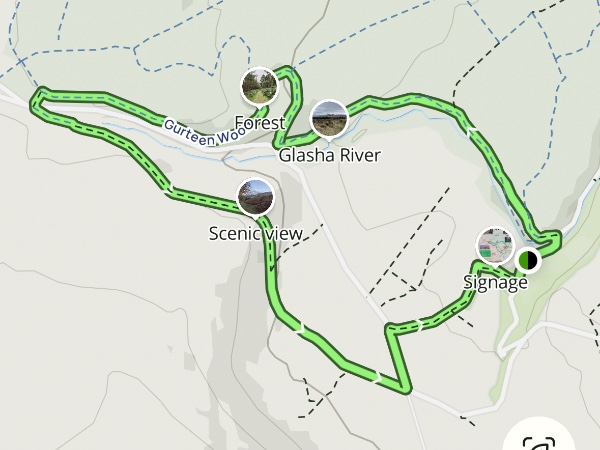View the Scenic view photo marker
Image resolution: width=600 pixels, height=450 pixels.
pos(255,197)
